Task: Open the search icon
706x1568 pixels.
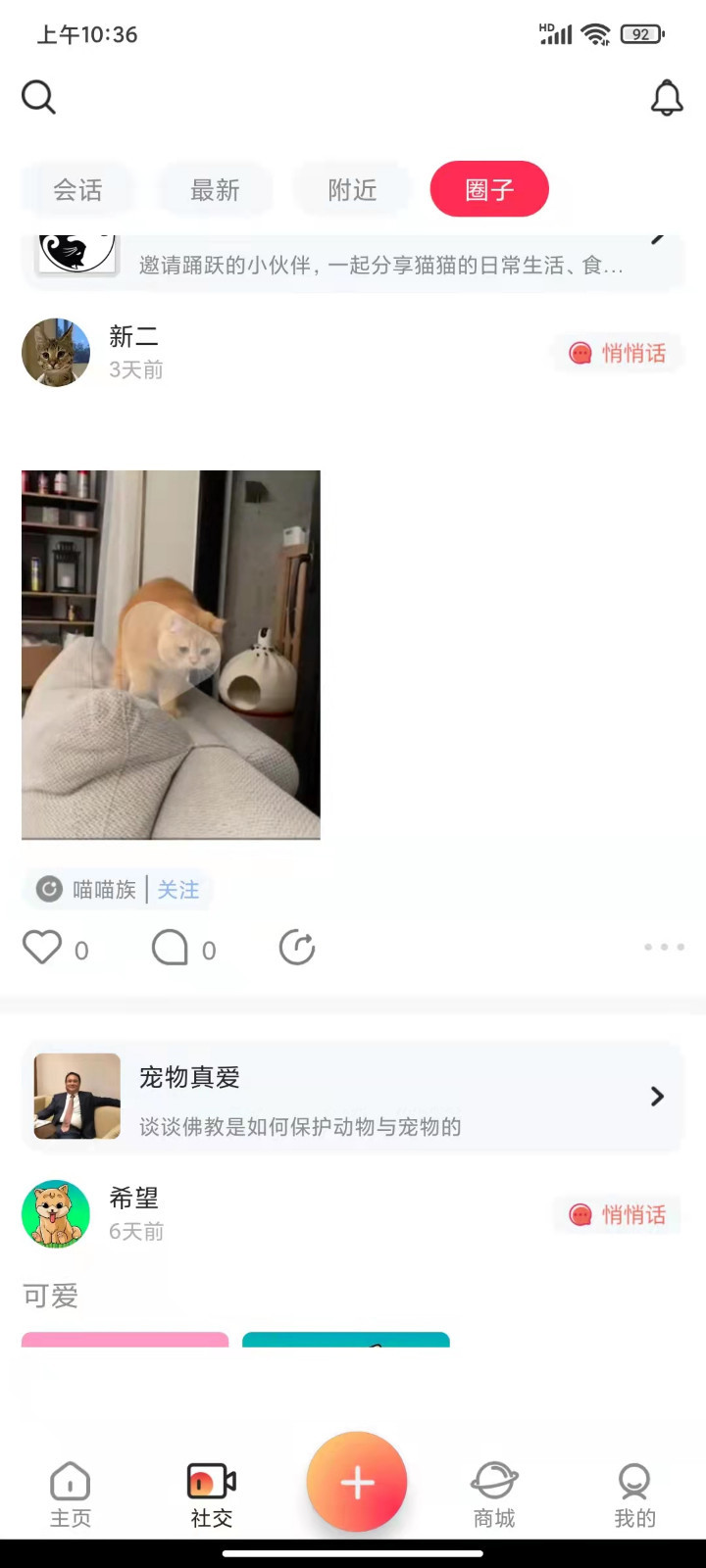Action: (38, 97)
